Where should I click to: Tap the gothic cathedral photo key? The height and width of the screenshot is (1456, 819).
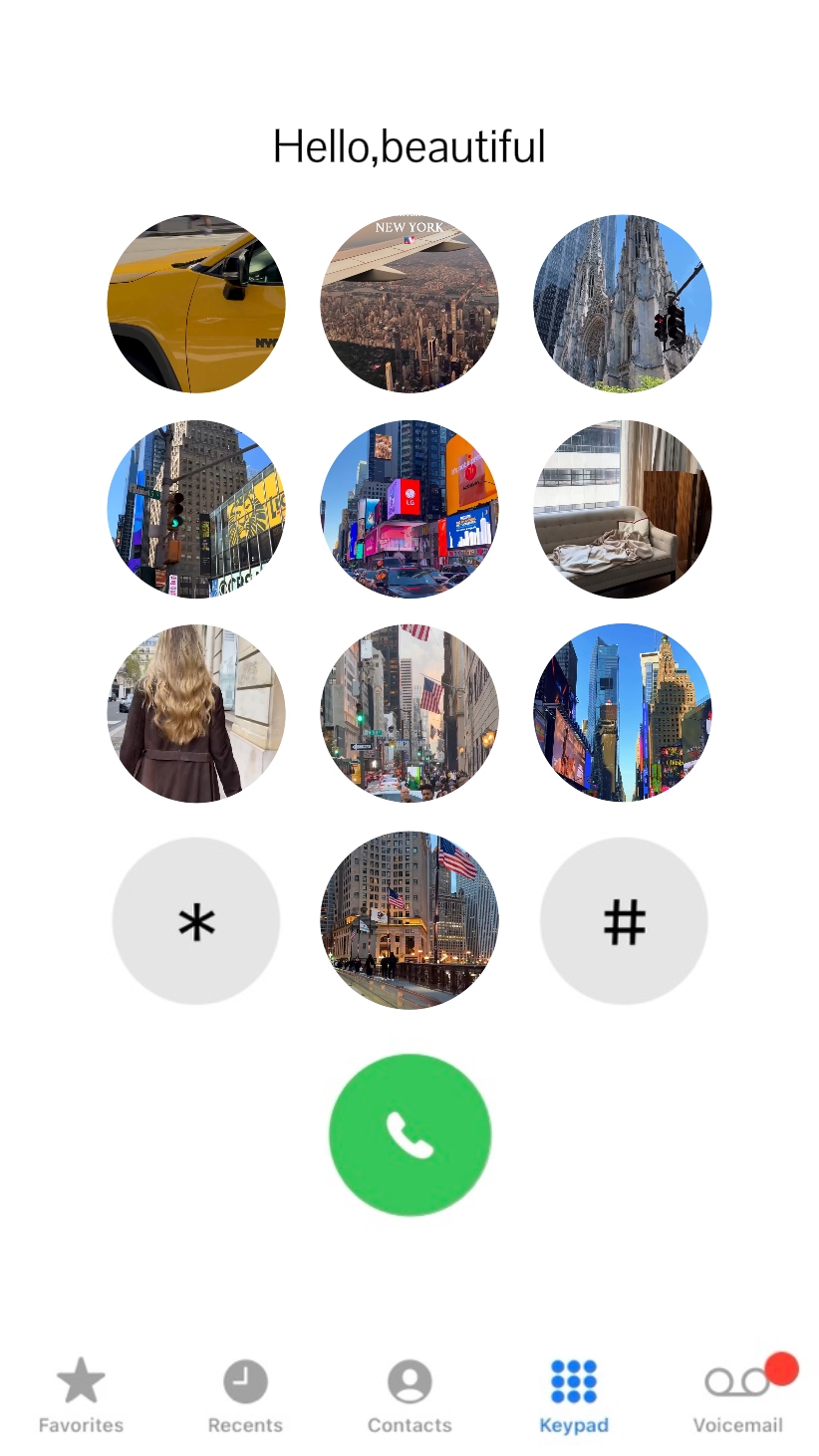623,304
